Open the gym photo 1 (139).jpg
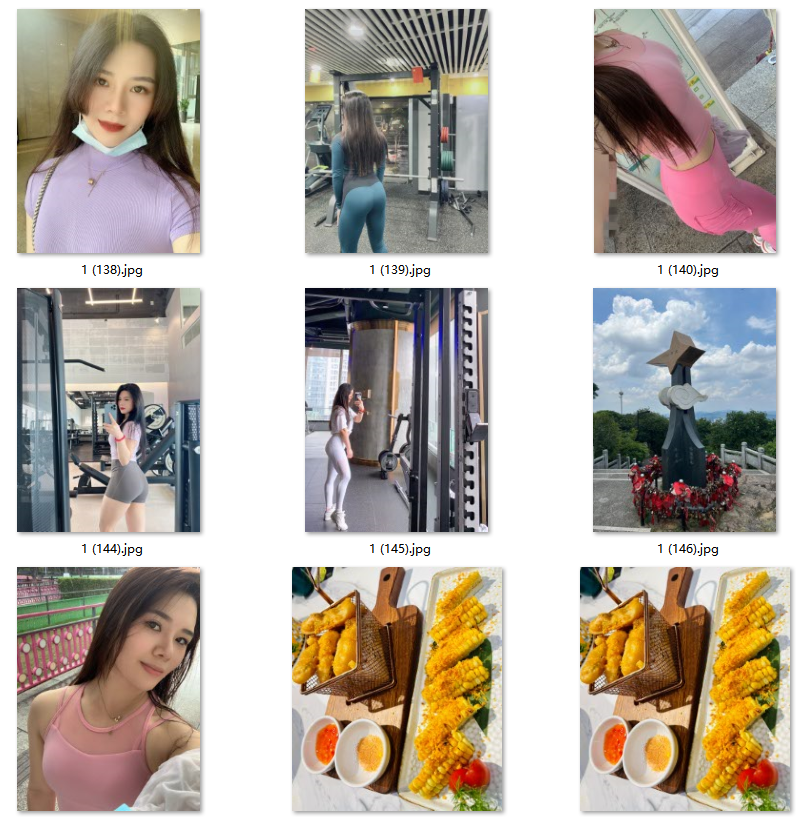This screenshot has height=819, width=807. 396,132
